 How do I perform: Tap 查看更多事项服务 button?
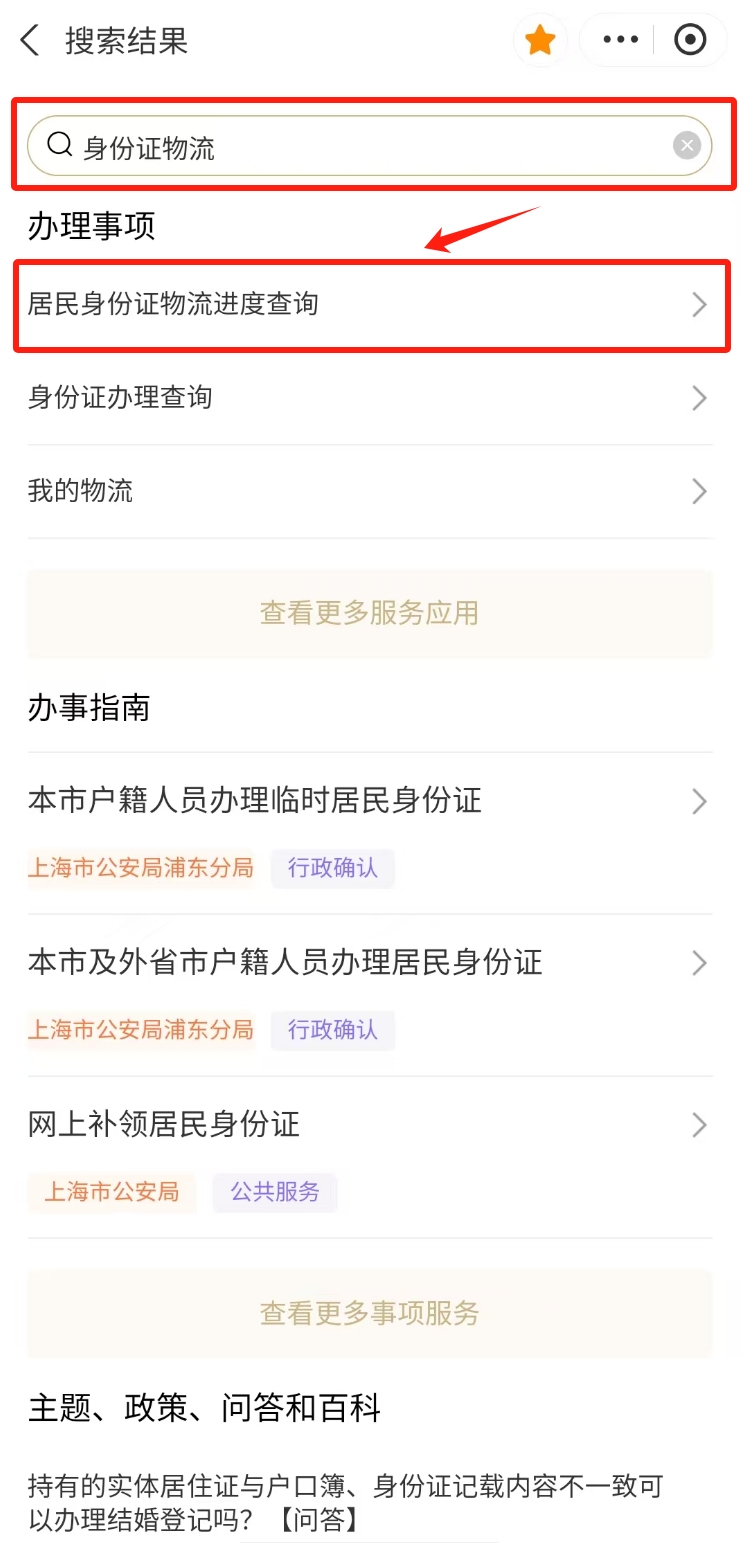click(x=369, y=1313)
